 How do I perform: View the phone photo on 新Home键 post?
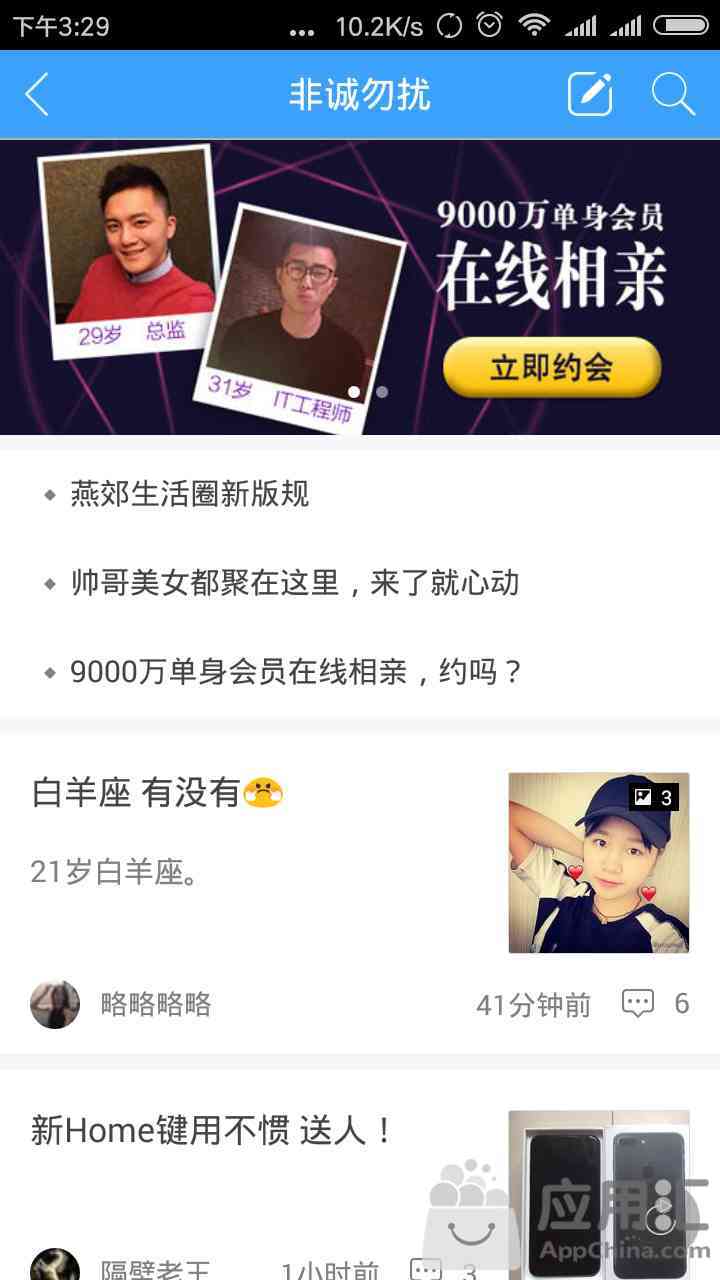pos(598,1190)
